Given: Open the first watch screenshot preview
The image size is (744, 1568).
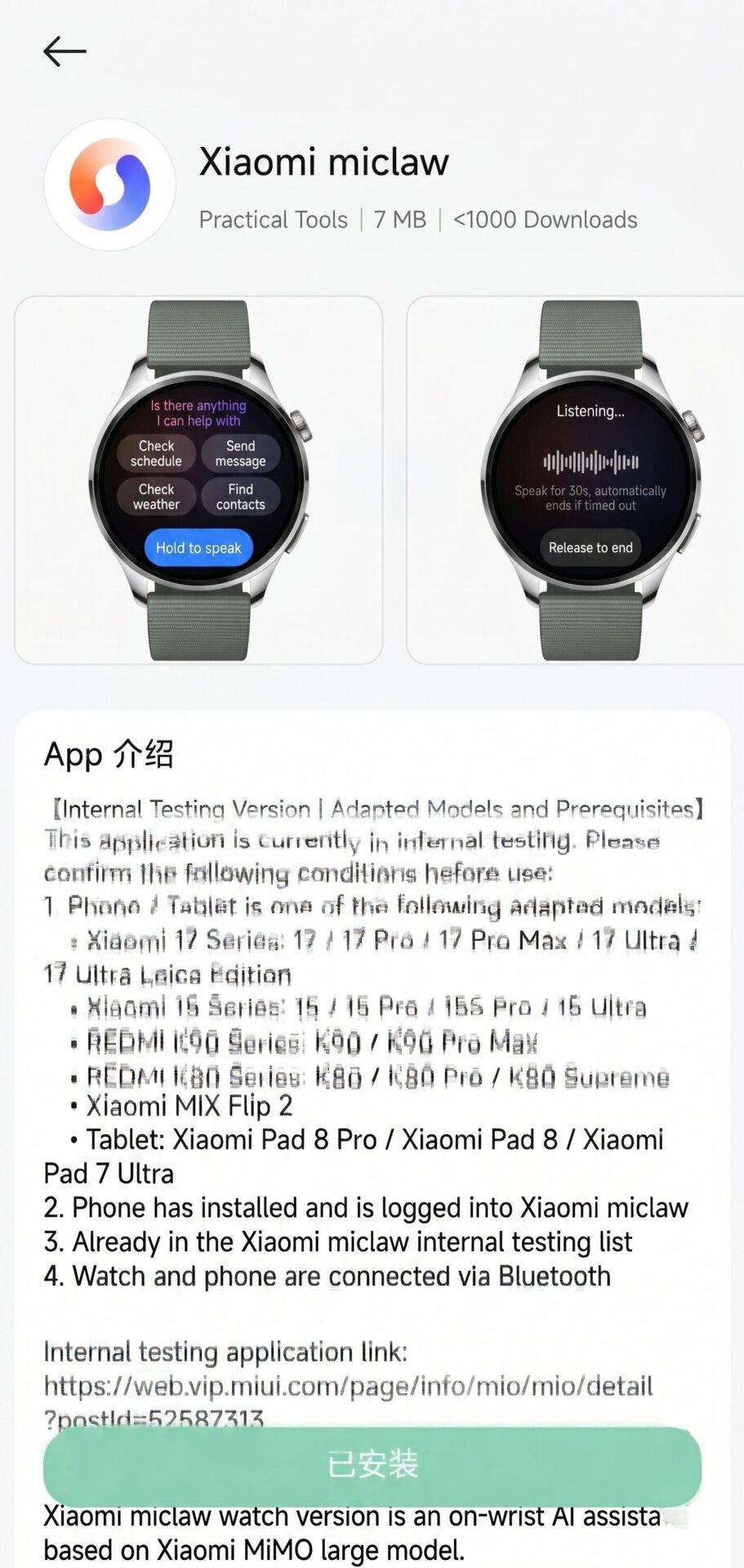Looking at the screenshot, I should [198, 480].
